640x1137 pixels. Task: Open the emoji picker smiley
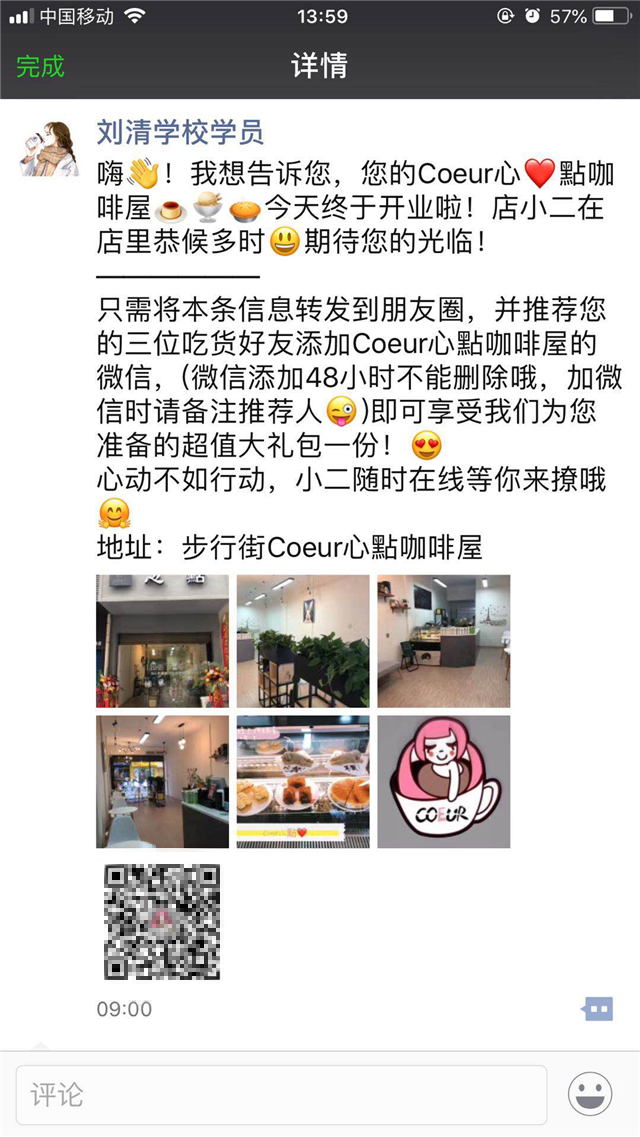590,1094
